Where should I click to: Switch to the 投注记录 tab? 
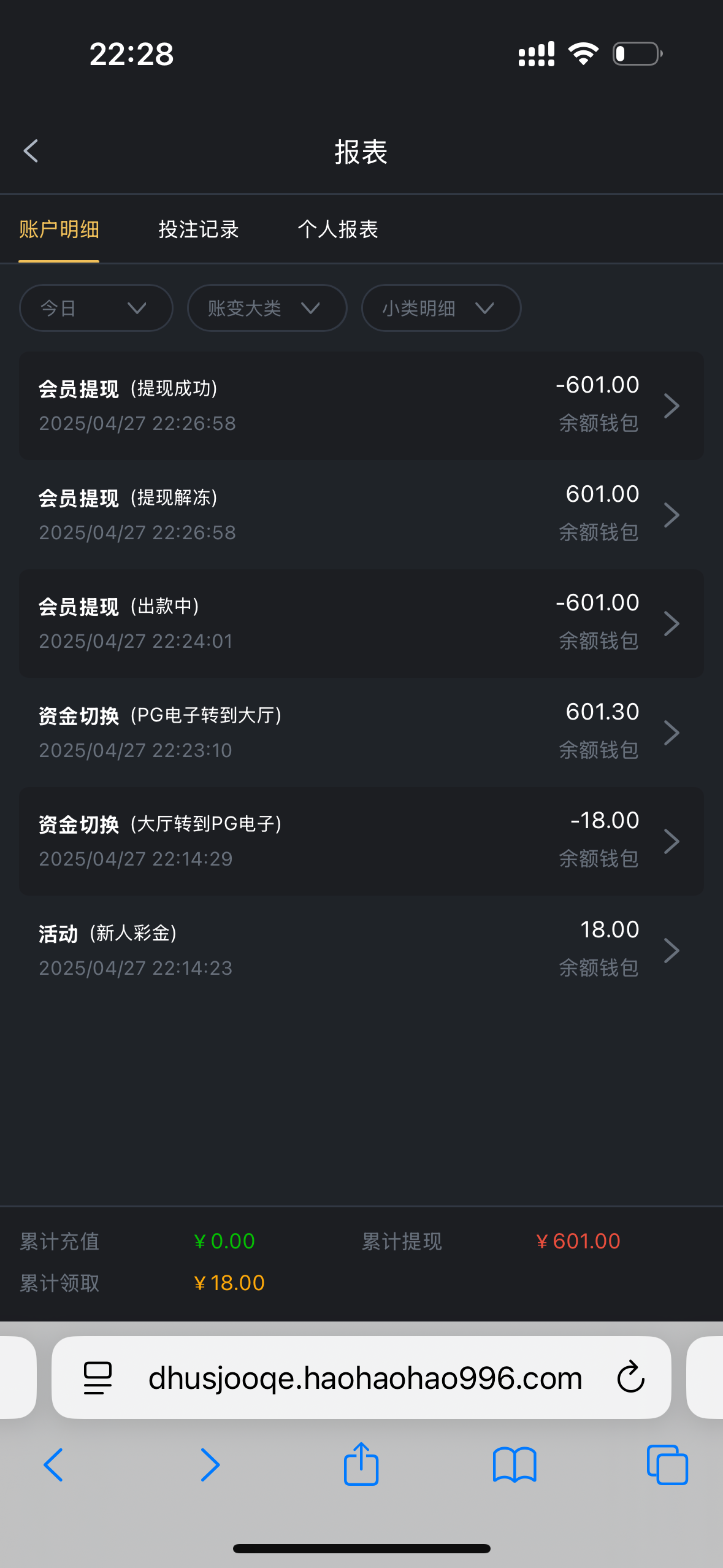pyautogui.click(x=198, y=229)
